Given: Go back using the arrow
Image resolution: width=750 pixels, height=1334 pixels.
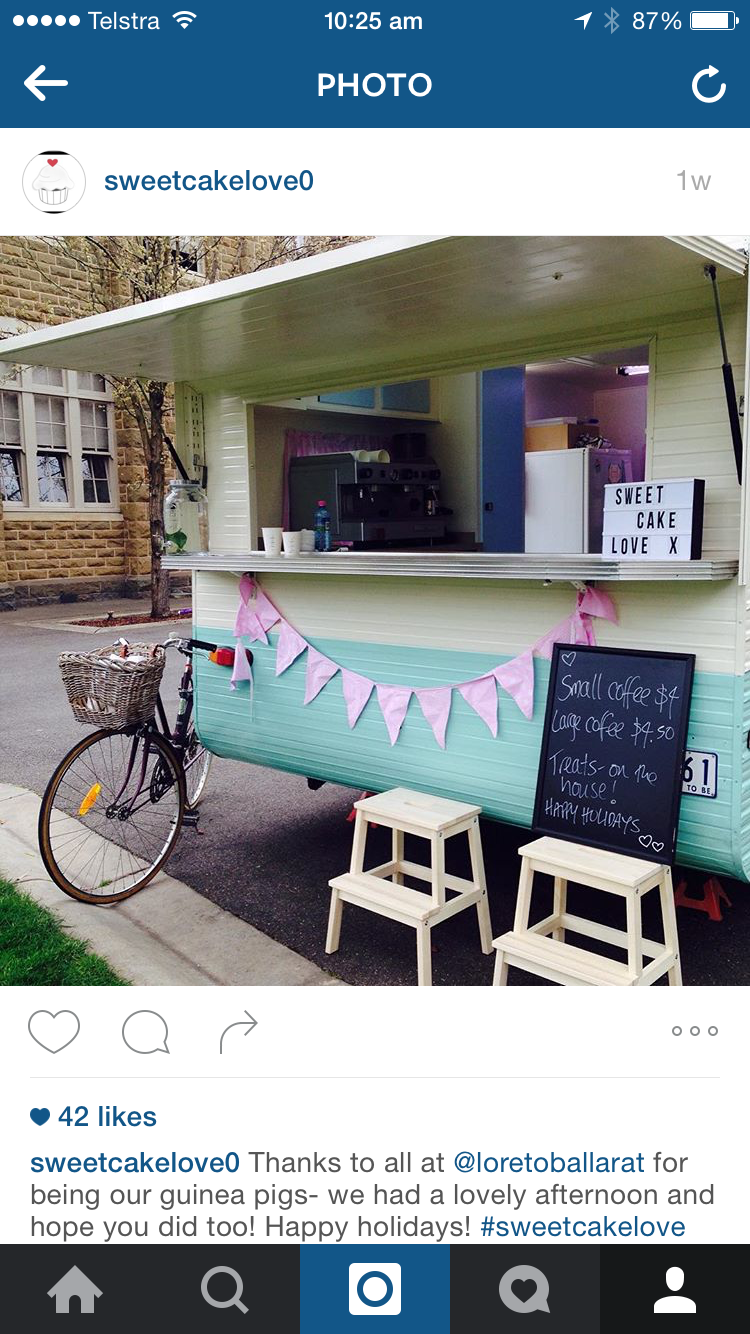Looking at the screenshot, I should tap(46, 84).
